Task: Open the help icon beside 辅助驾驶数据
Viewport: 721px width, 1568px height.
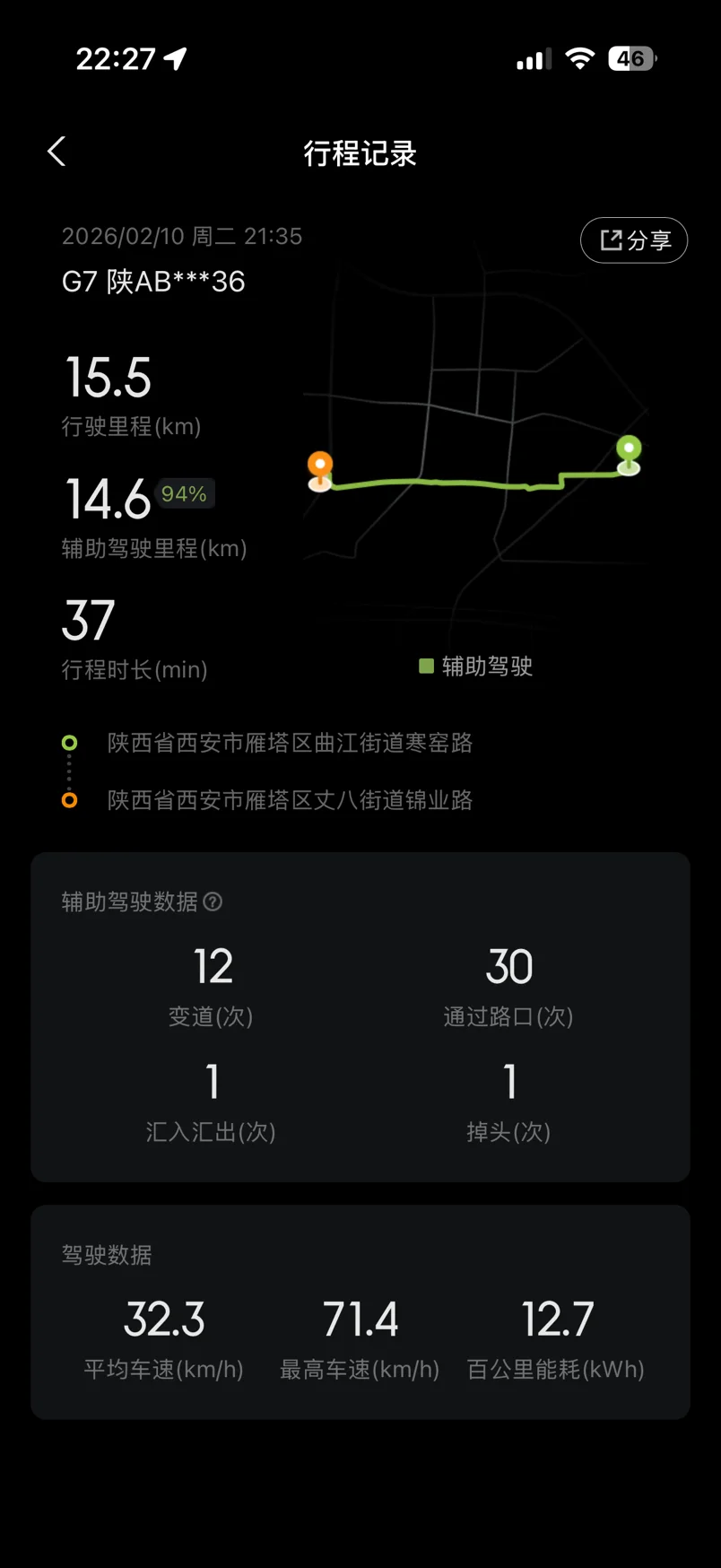Action: click(x=213, y=902)
